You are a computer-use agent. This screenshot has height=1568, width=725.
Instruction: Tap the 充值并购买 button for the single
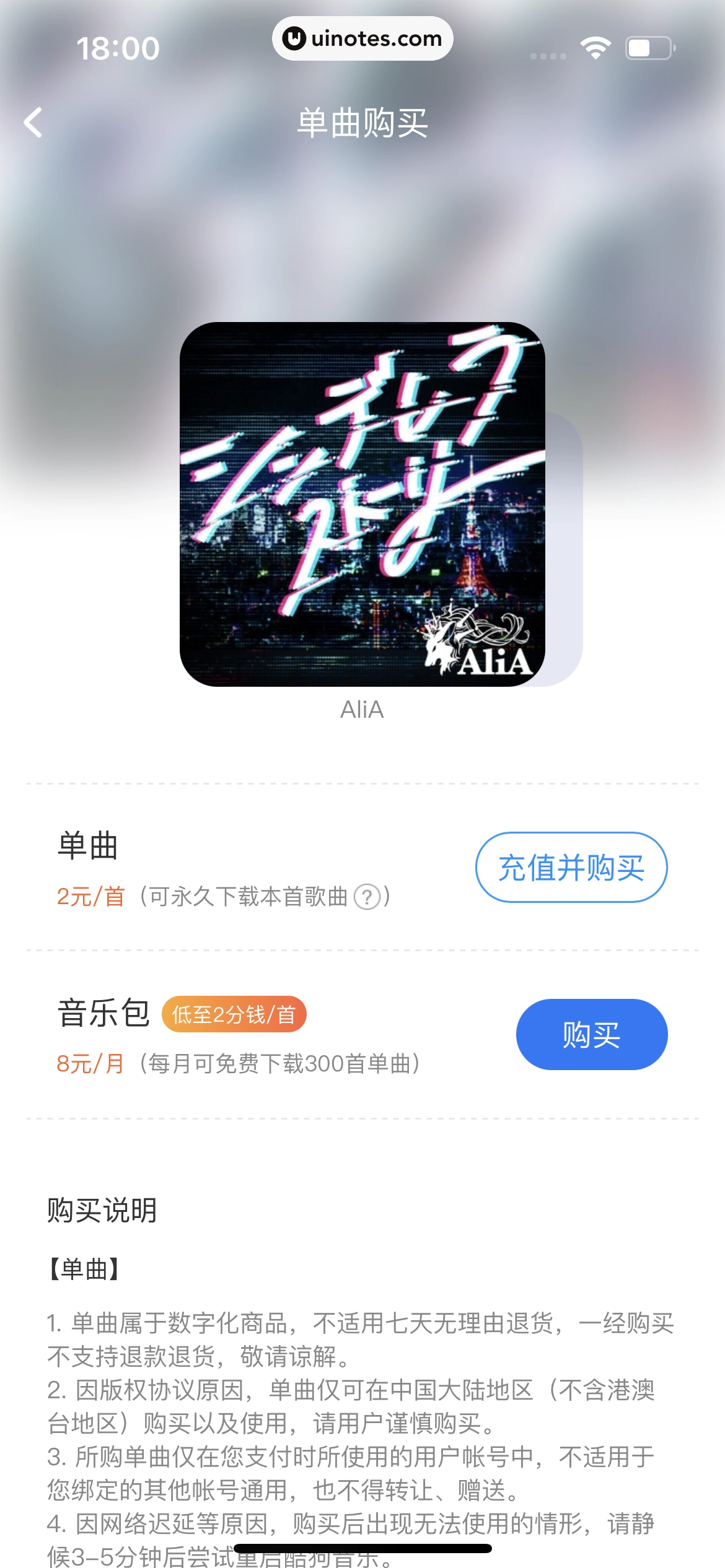pos(571,867)
